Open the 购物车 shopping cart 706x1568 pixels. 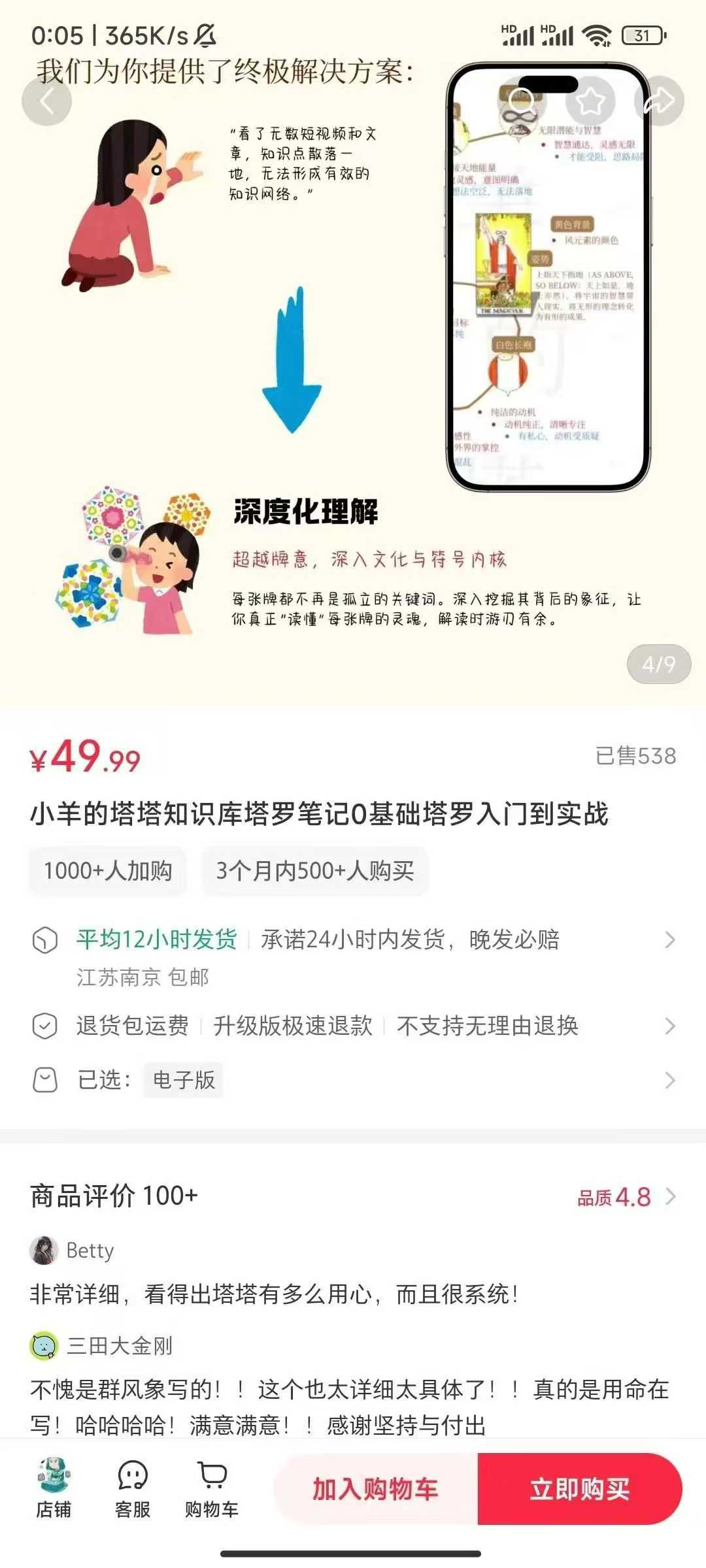point(212,1488)
